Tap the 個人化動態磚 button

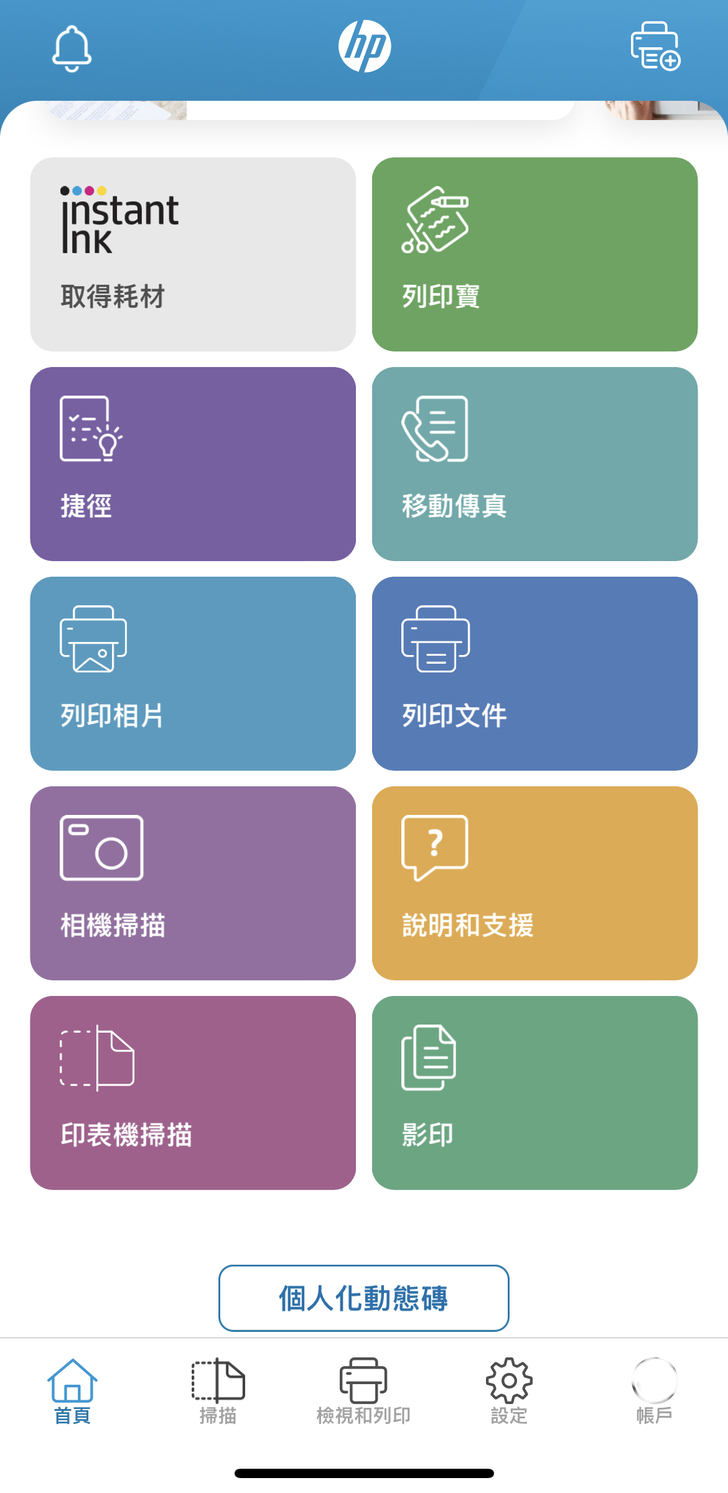tap(364, 1298)
